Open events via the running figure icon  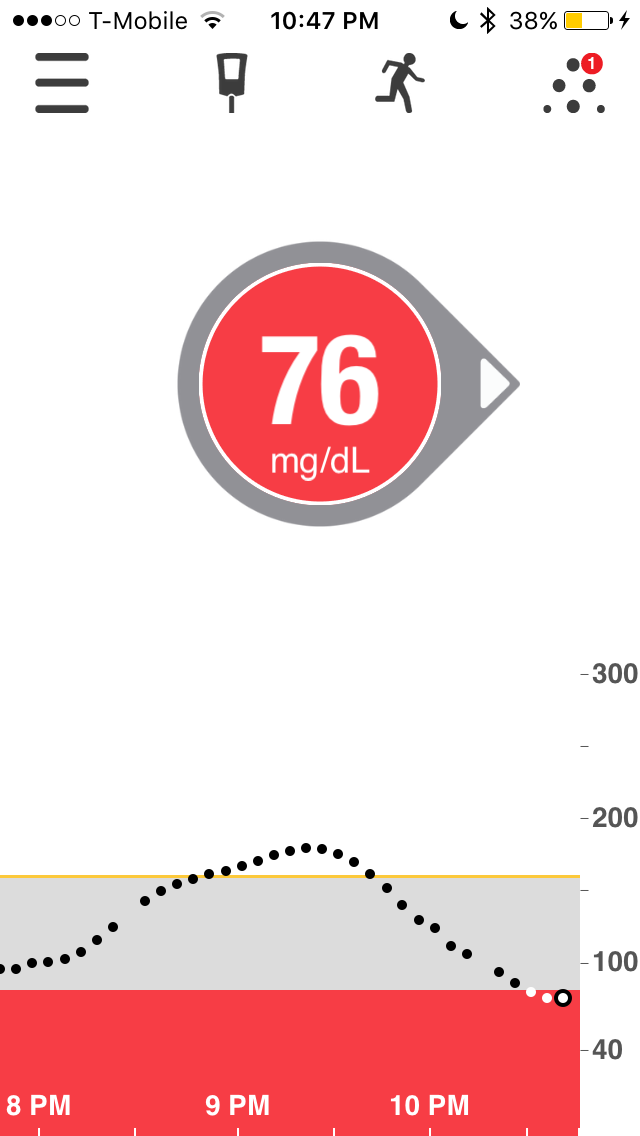tap(399, 83)
